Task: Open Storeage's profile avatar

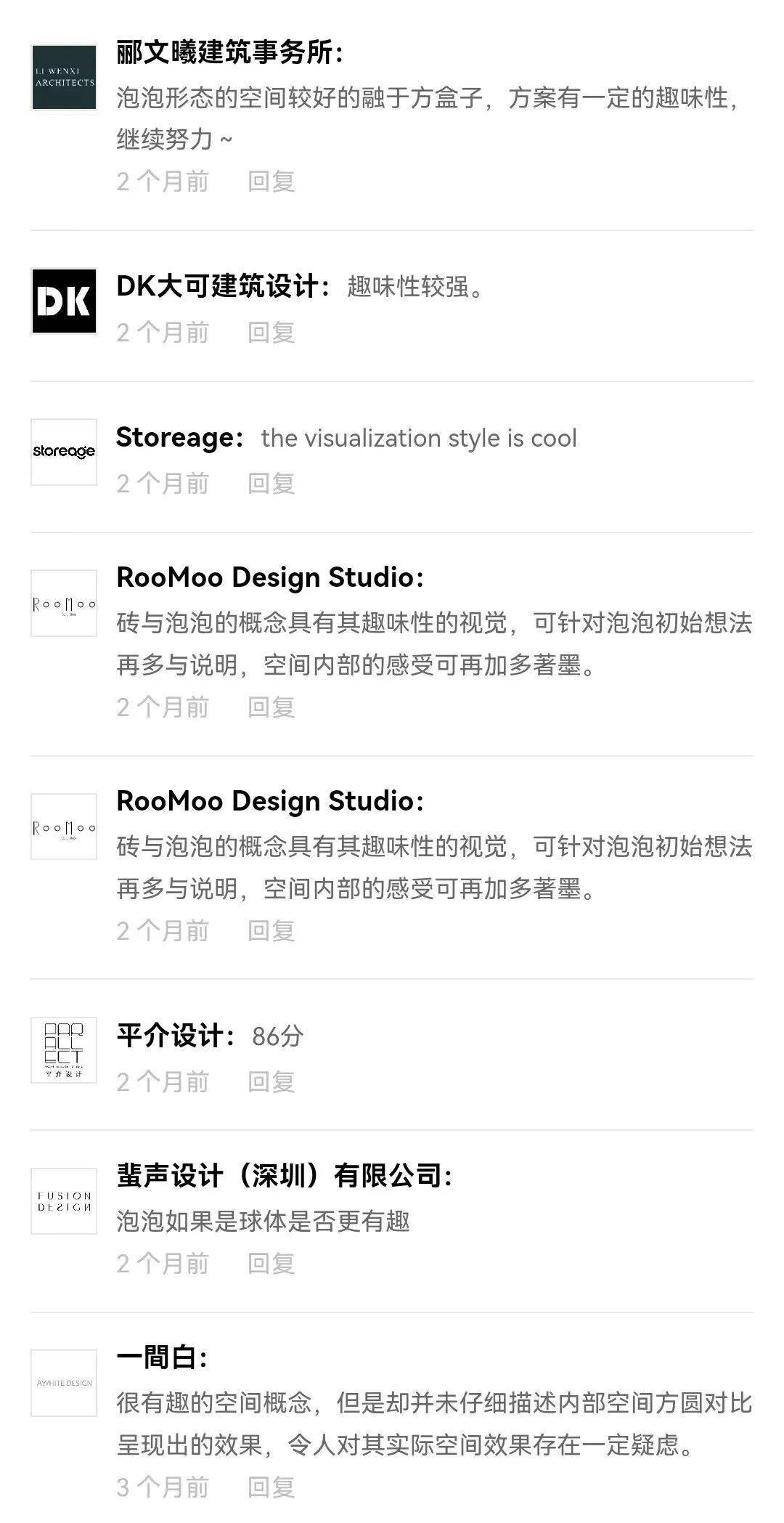Action: (x=64, y=452)
